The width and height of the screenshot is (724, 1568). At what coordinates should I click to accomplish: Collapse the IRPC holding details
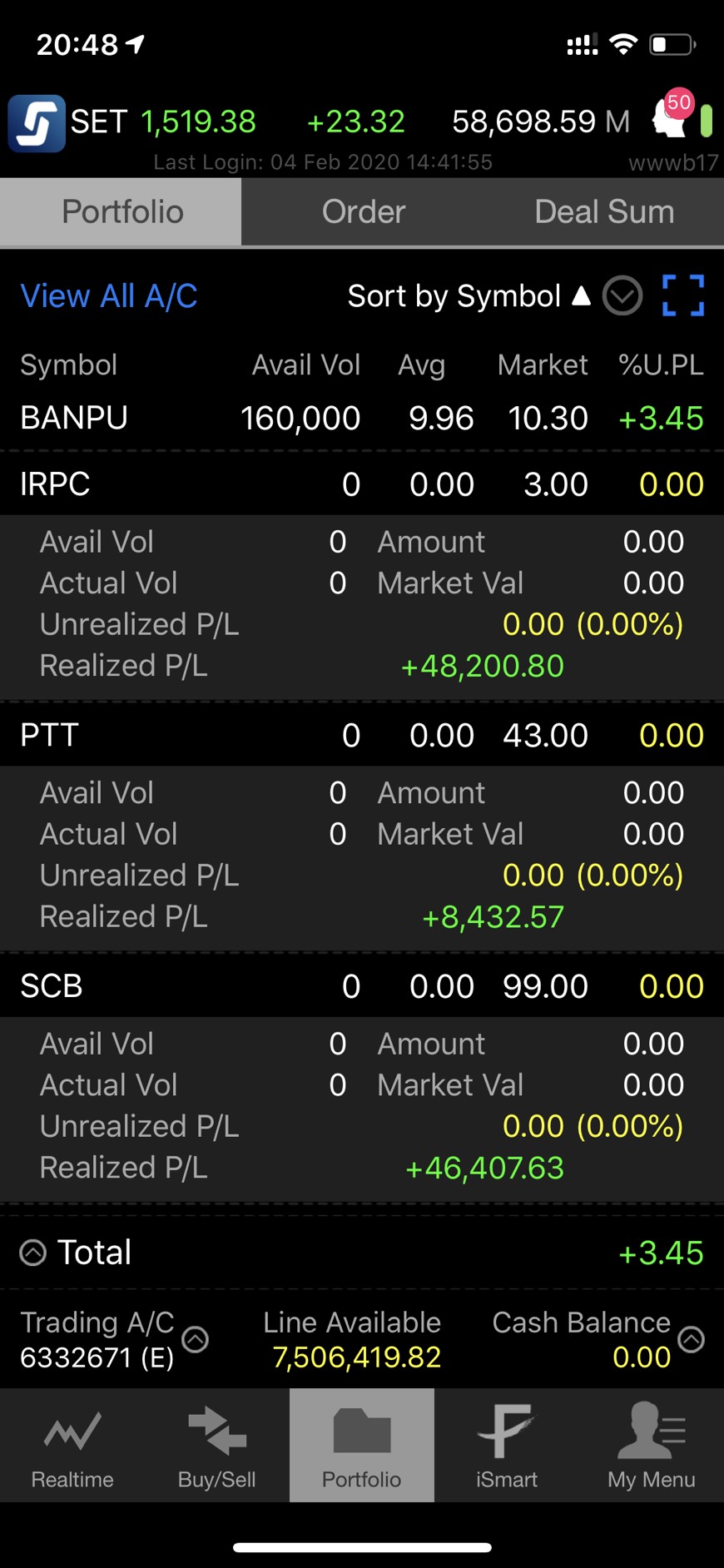(x=362, y=484)
